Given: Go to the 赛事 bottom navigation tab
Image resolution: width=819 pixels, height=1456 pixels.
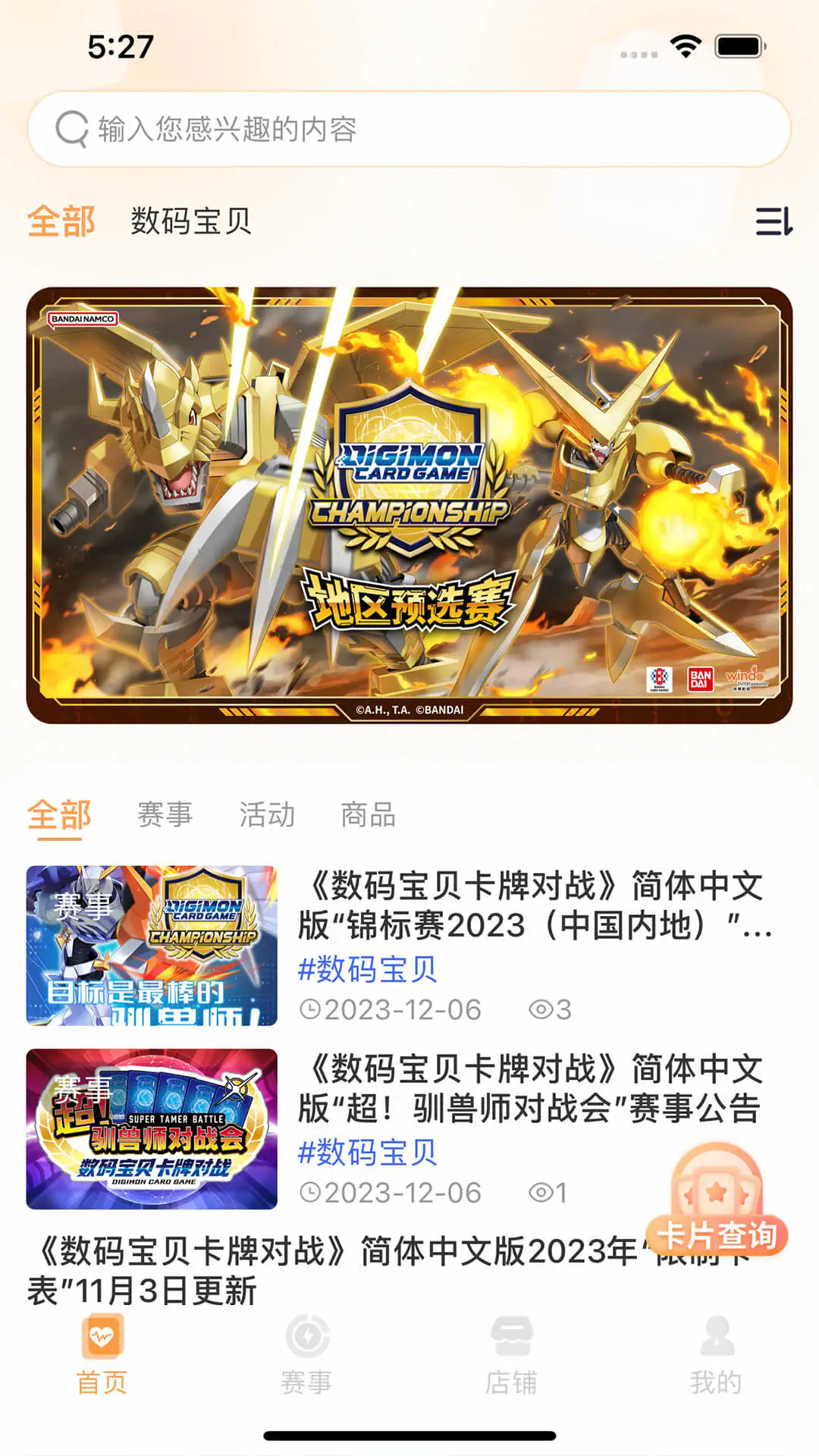Looking at the screenshot, I should click(x=307, y=1357).
